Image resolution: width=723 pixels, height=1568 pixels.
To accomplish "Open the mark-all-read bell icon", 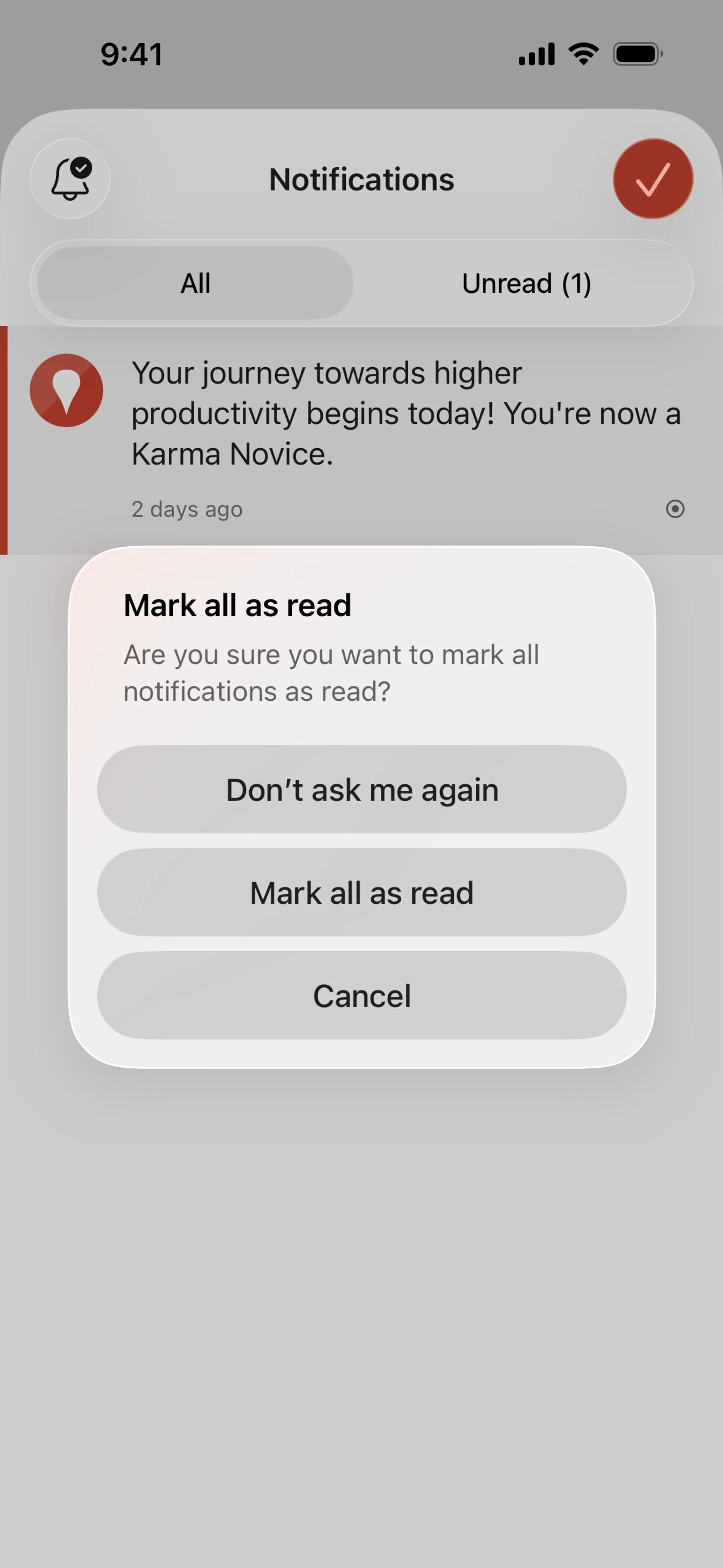I will pyautogui.click(x=70, y=179).
